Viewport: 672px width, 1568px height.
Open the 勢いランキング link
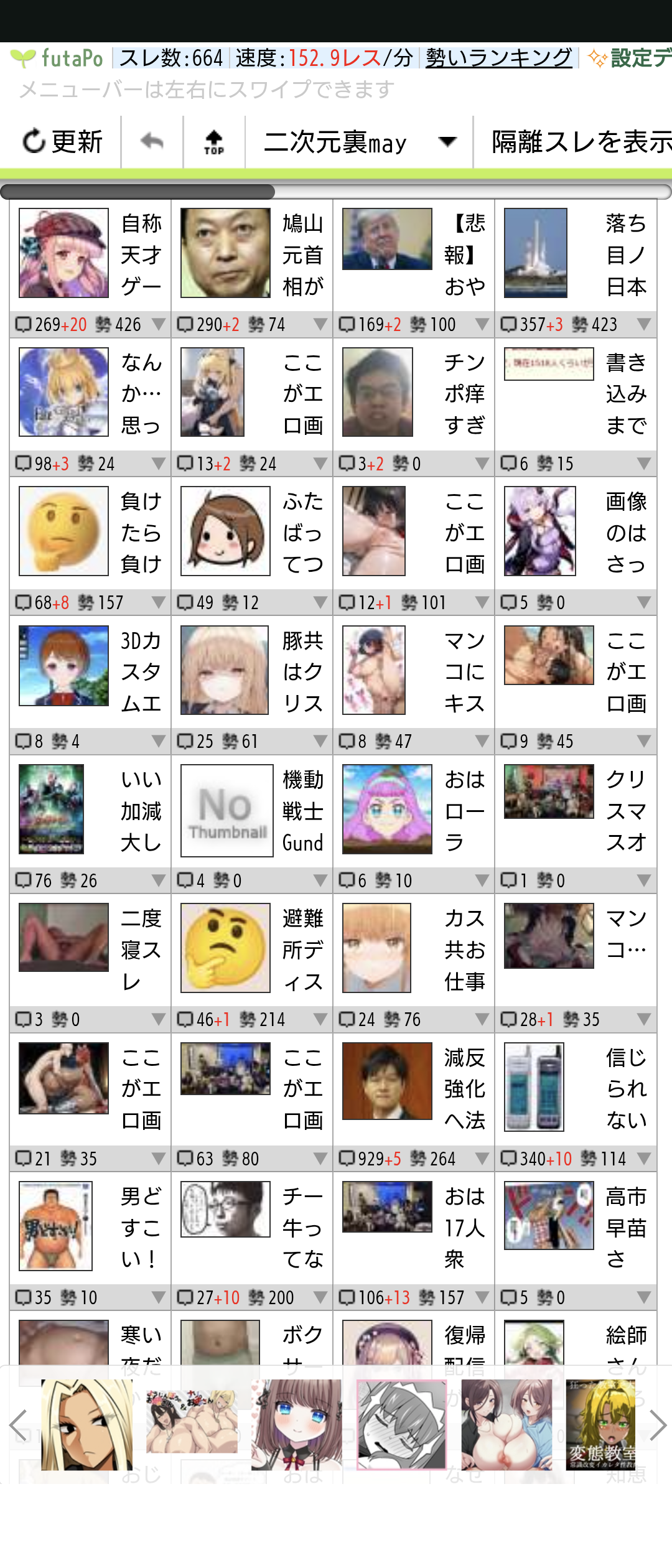(498, 58)
